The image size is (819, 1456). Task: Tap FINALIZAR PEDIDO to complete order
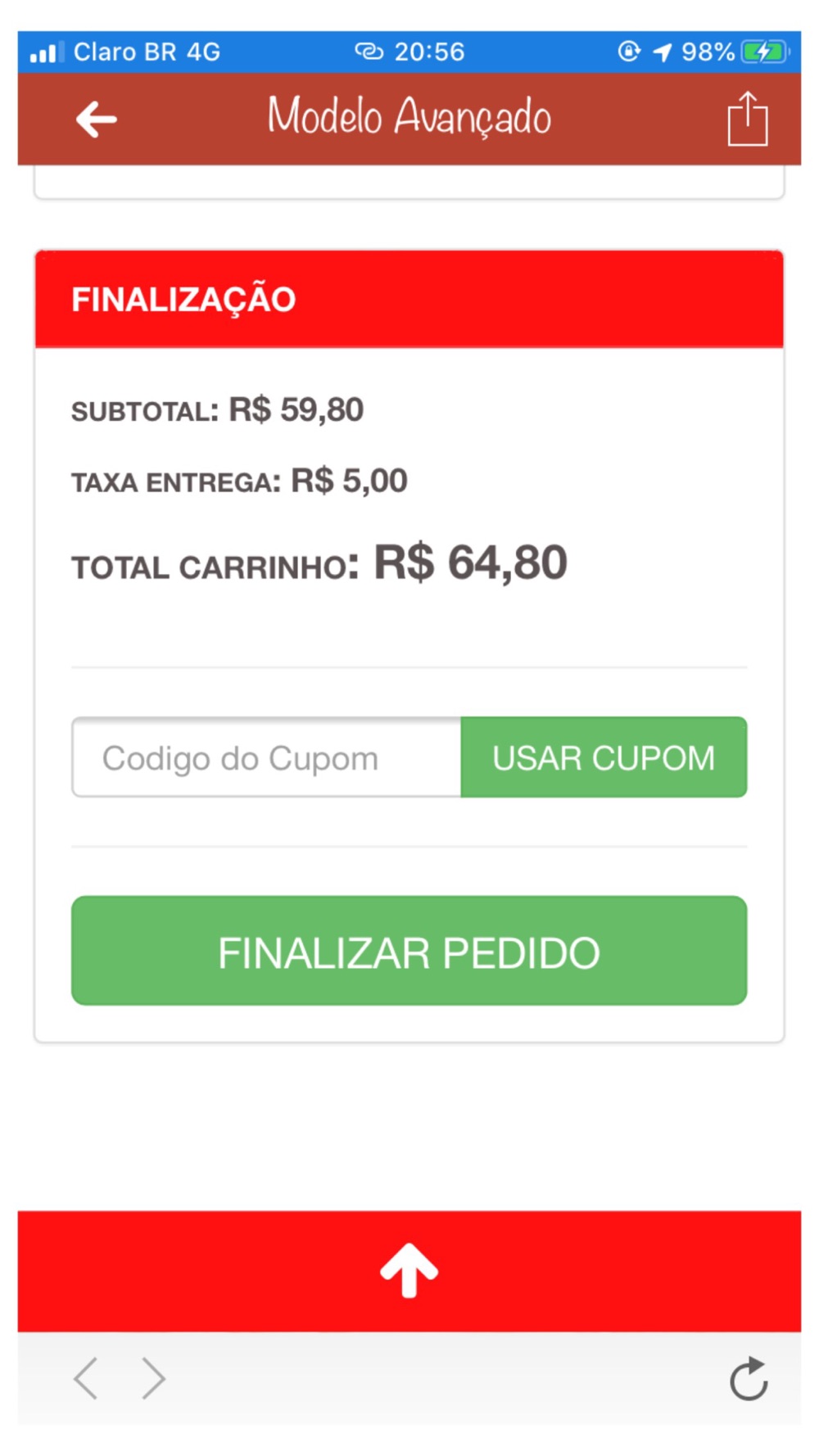tap(409, 951)
